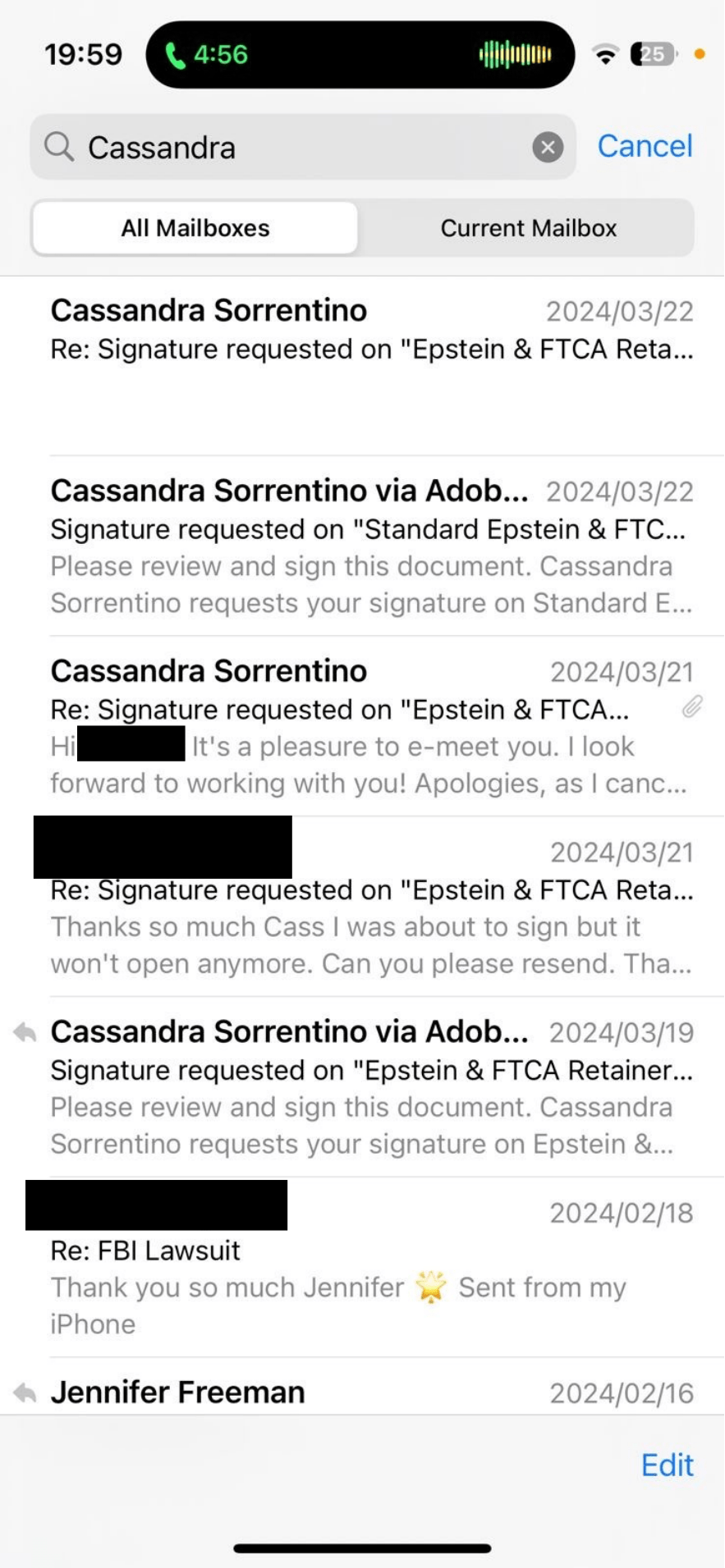This screenshot has width=725, height=1568.
Task: Open the 2024/03/19 Adobe signature request
Action: pyautogui.click(x=371, y=1087)
